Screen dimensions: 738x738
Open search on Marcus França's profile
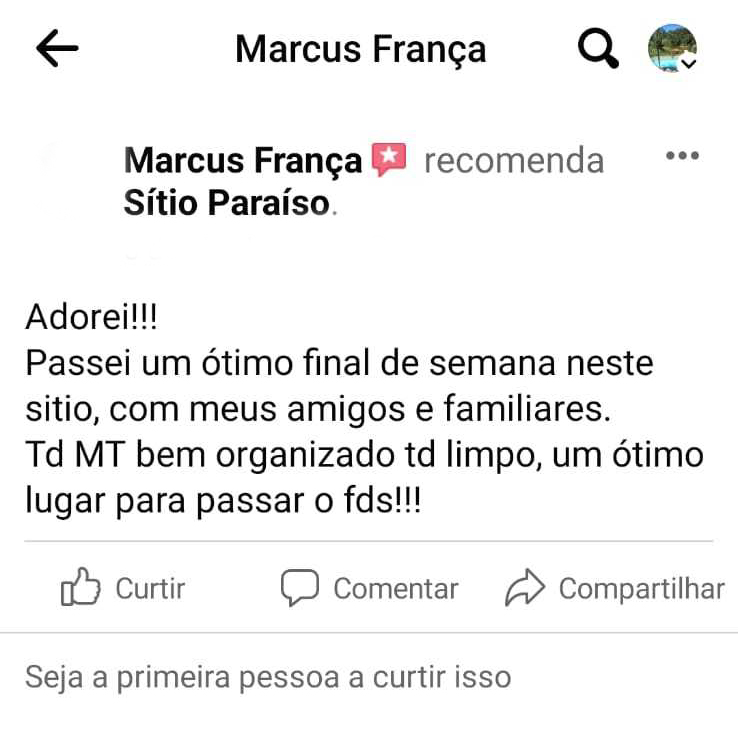pos(598,49)
